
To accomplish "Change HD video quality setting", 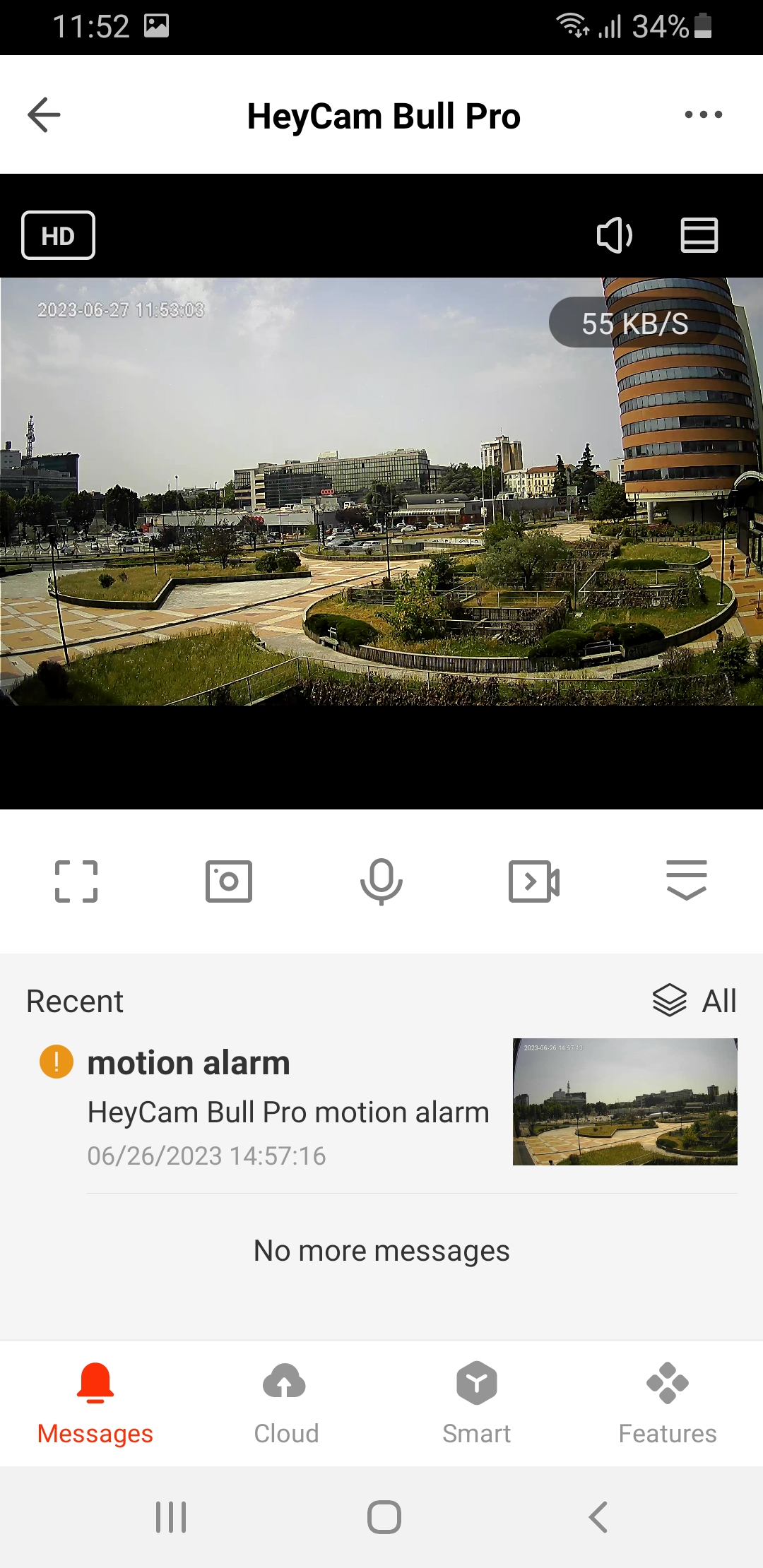I will click(x=58, y=235).
